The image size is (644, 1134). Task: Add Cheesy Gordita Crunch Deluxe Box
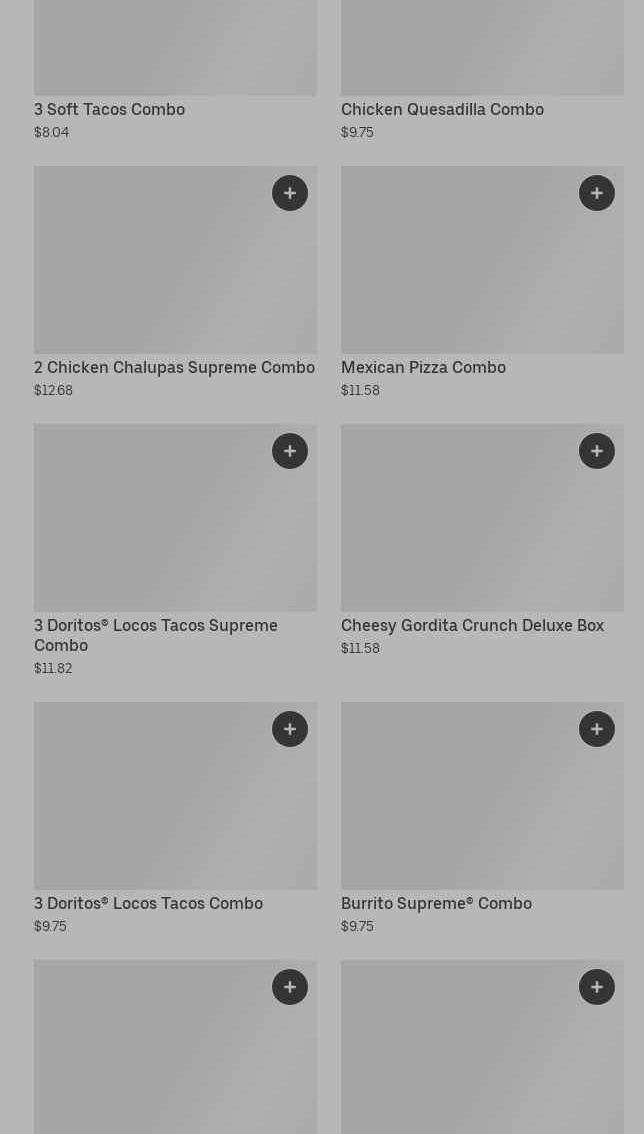[597, 451]
